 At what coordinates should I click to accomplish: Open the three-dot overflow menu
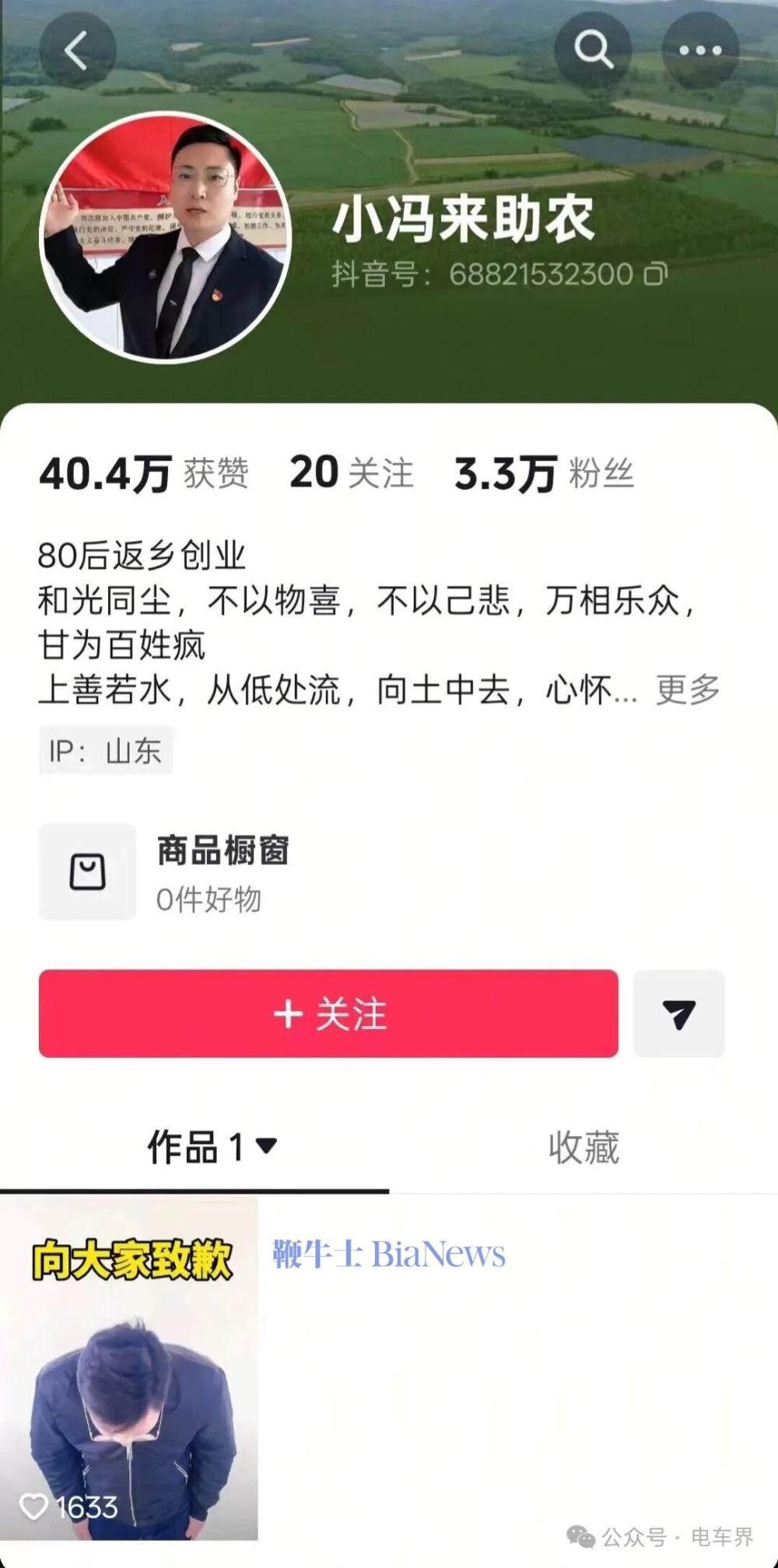[x=700, y=51]
